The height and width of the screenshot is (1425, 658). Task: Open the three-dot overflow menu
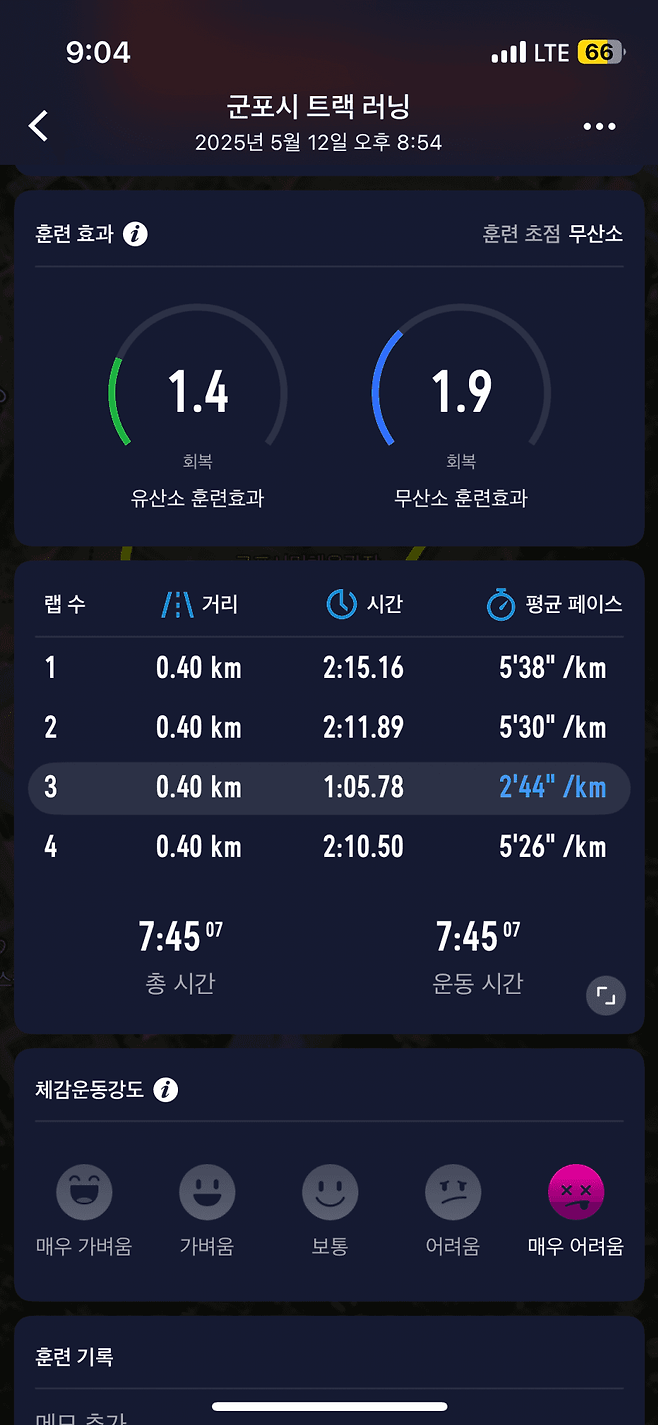click(599, 127)
